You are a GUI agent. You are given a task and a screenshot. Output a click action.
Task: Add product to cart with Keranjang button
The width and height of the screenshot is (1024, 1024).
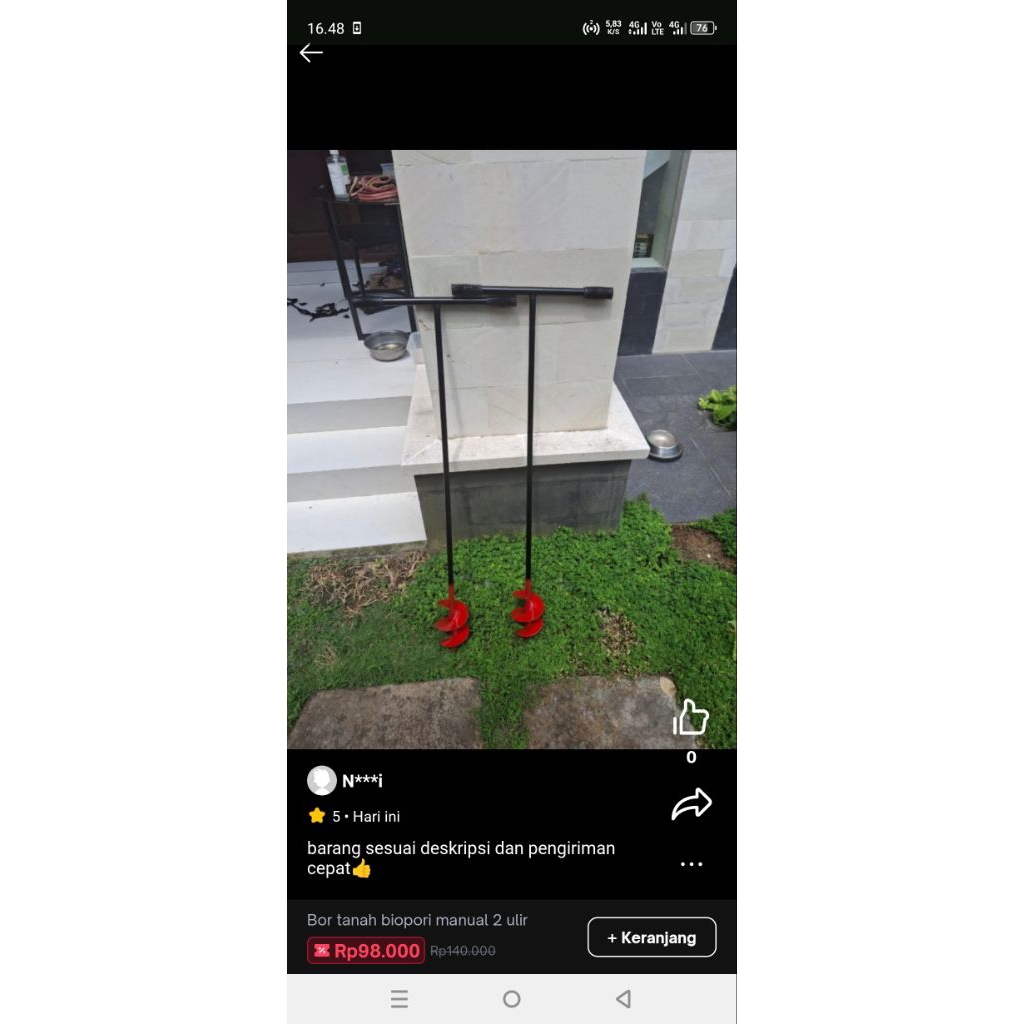pyautogui.click(x=651, y=938)
